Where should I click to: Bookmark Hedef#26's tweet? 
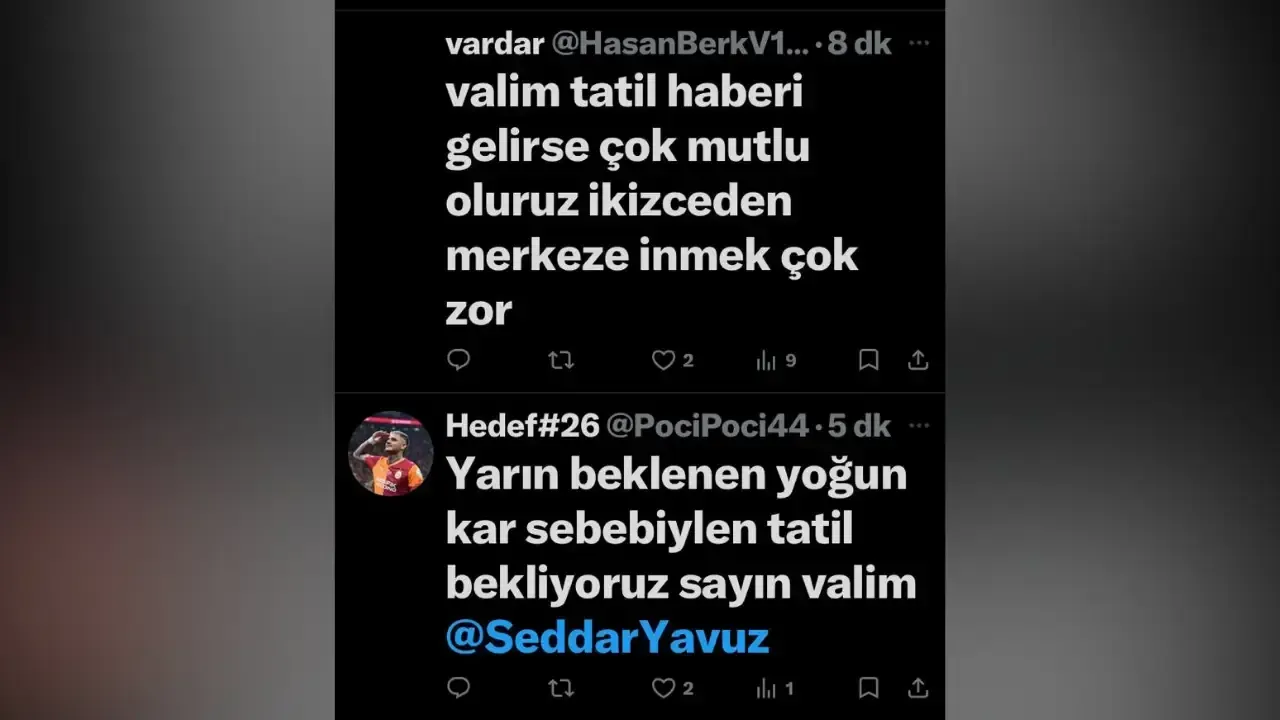point(869,688)
